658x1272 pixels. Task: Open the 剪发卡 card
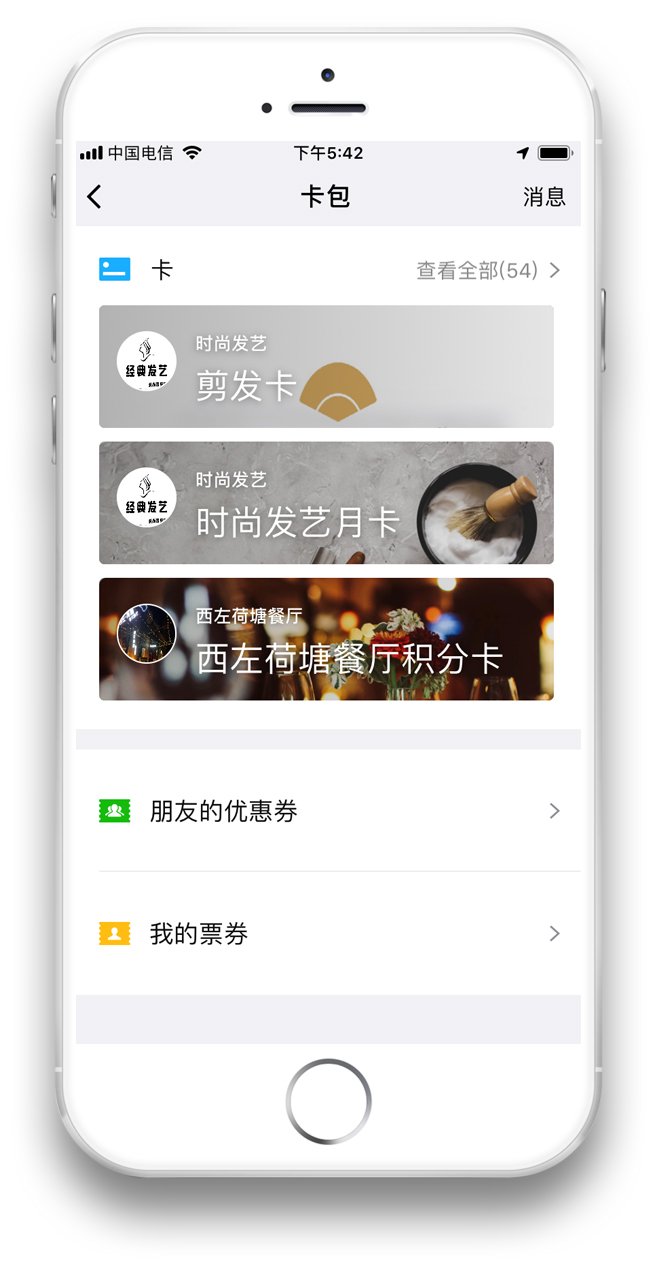pos(326,366)
